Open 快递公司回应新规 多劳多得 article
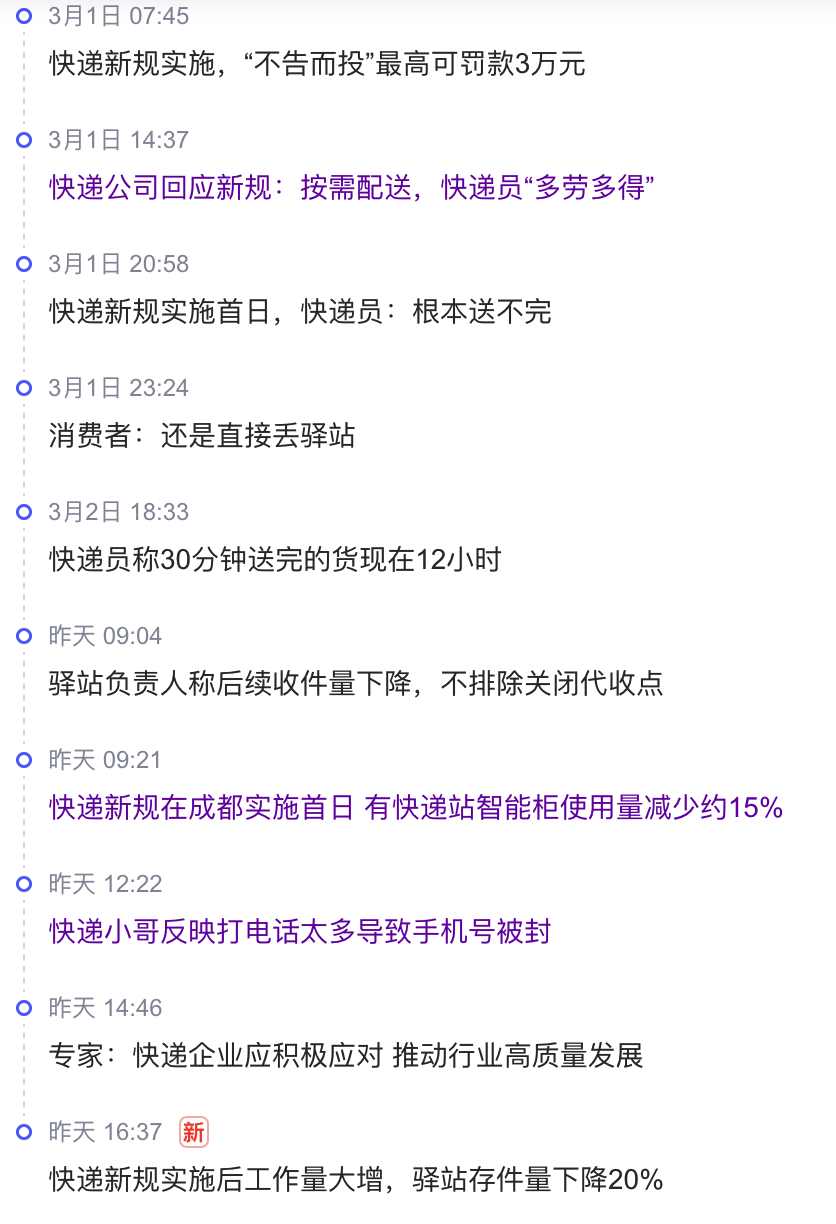The height and width of the screenshot is (1224, 836). pos(351,188)
